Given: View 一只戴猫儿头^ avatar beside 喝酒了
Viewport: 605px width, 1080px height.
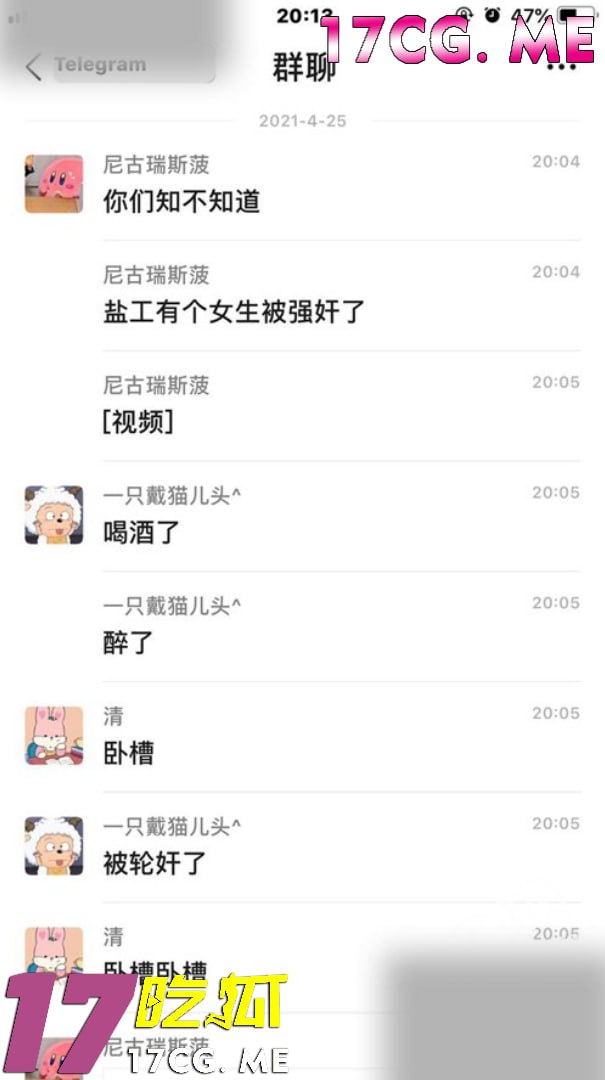Looking at the screenshot, I should pos(54,514).
